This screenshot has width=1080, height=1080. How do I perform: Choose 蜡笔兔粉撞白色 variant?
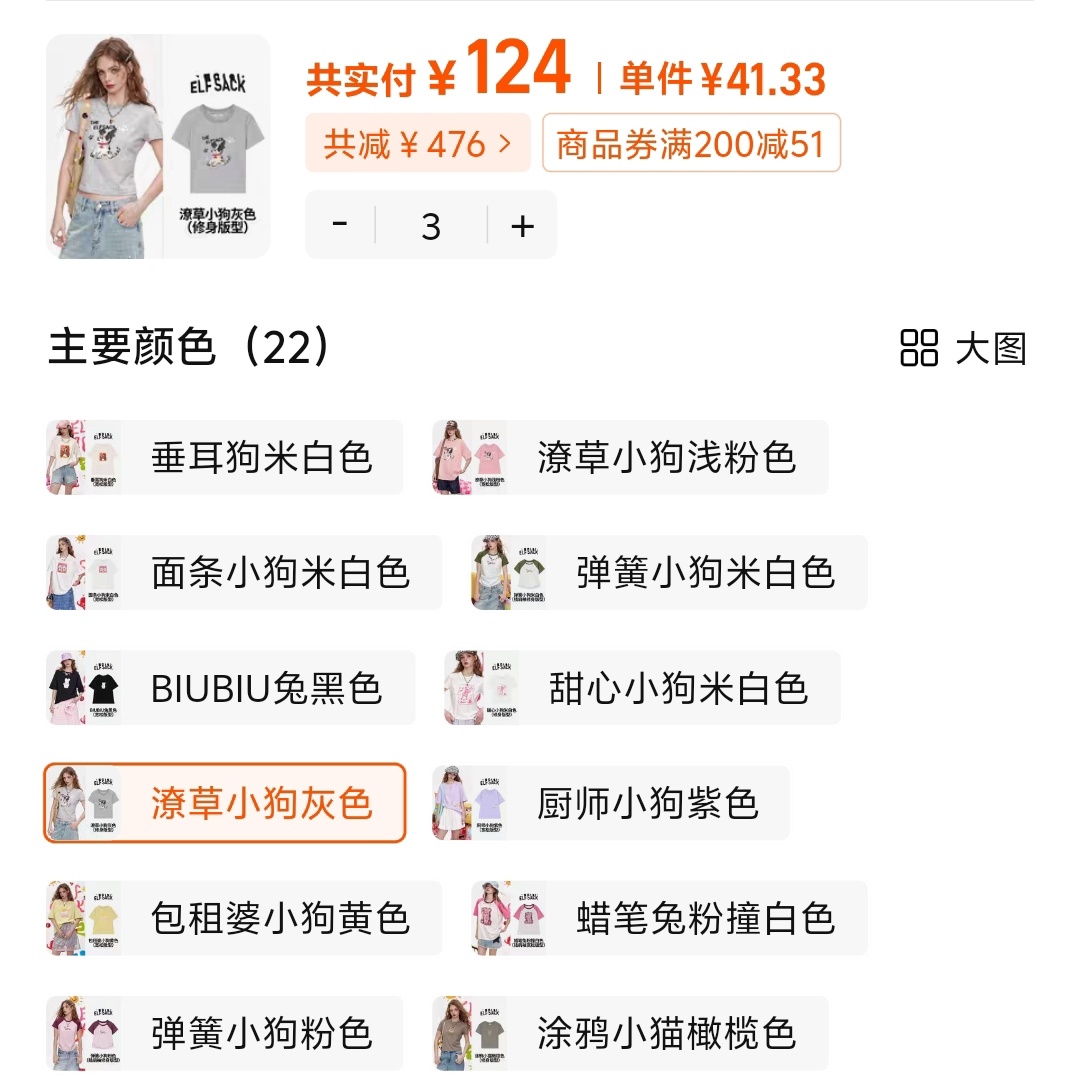click(669, 917)
